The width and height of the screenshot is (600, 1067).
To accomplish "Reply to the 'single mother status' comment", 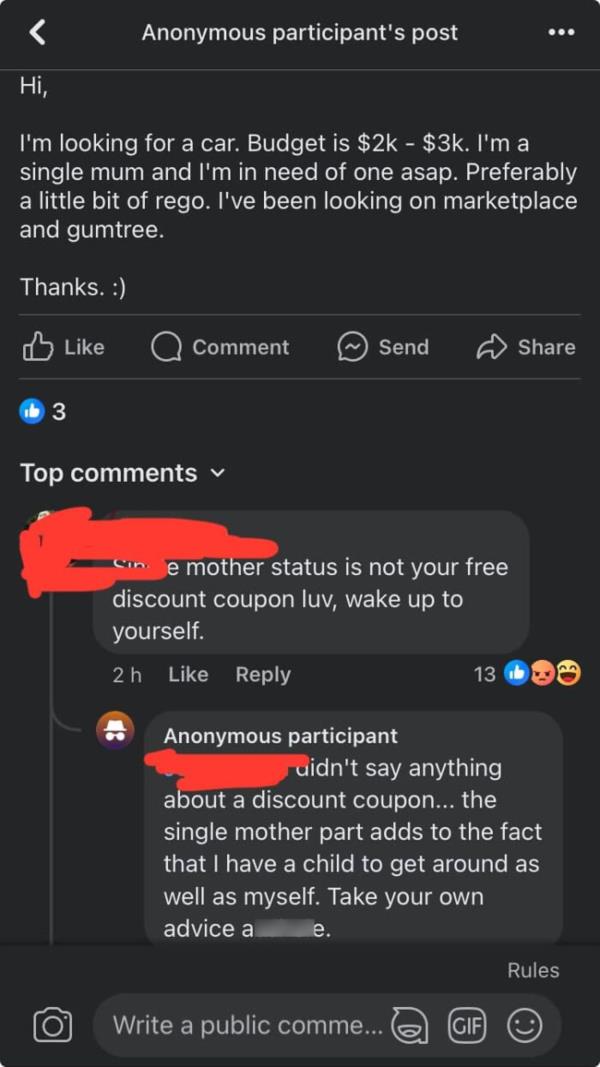I will tap(263, 675).
